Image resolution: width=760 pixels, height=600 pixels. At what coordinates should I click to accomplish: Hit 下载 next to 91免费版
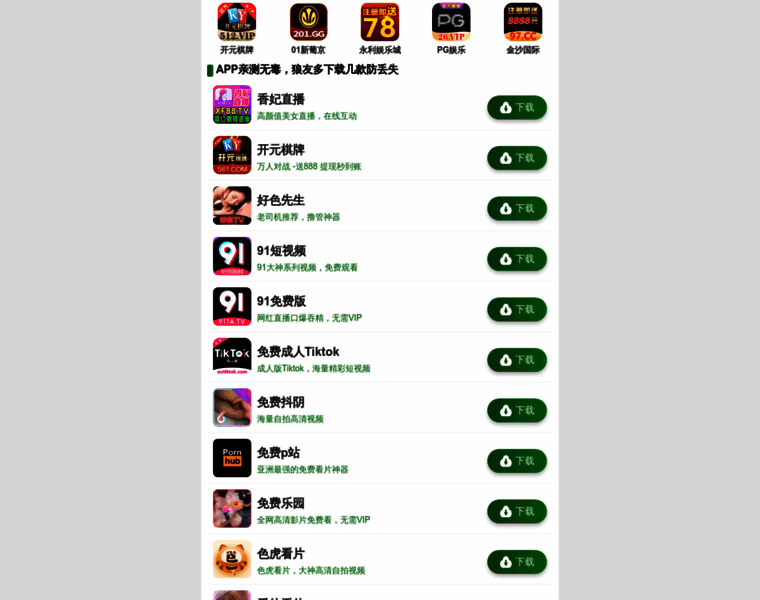coord(517,309)
